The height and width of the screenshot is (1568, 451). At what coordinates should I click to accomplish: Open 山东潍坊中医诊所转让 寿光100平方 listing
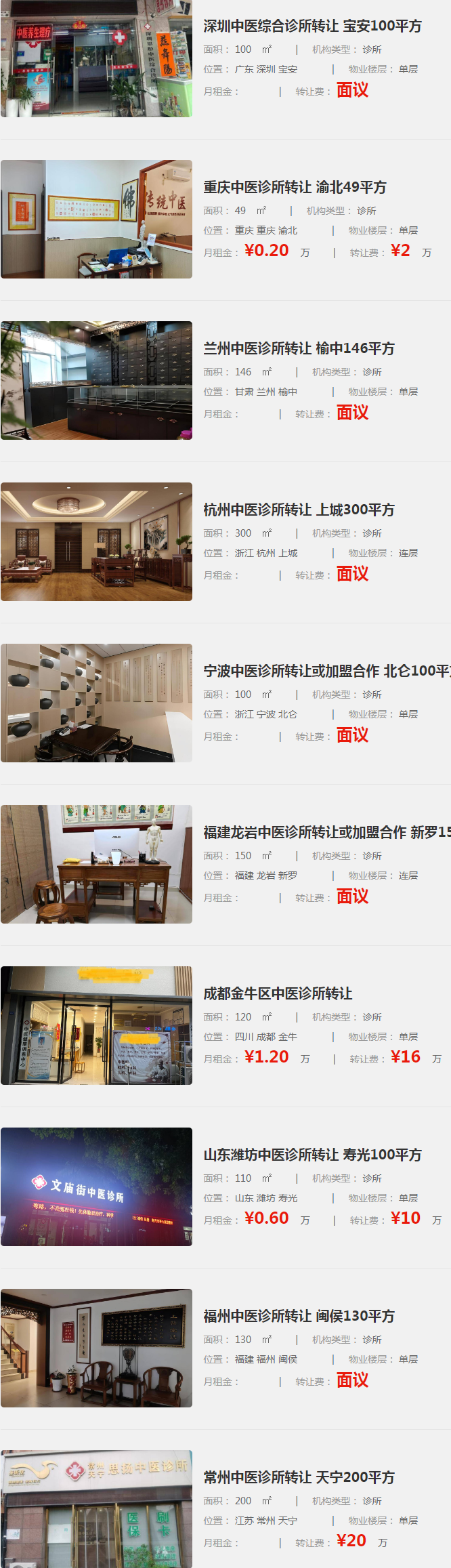pos(312,1155)
